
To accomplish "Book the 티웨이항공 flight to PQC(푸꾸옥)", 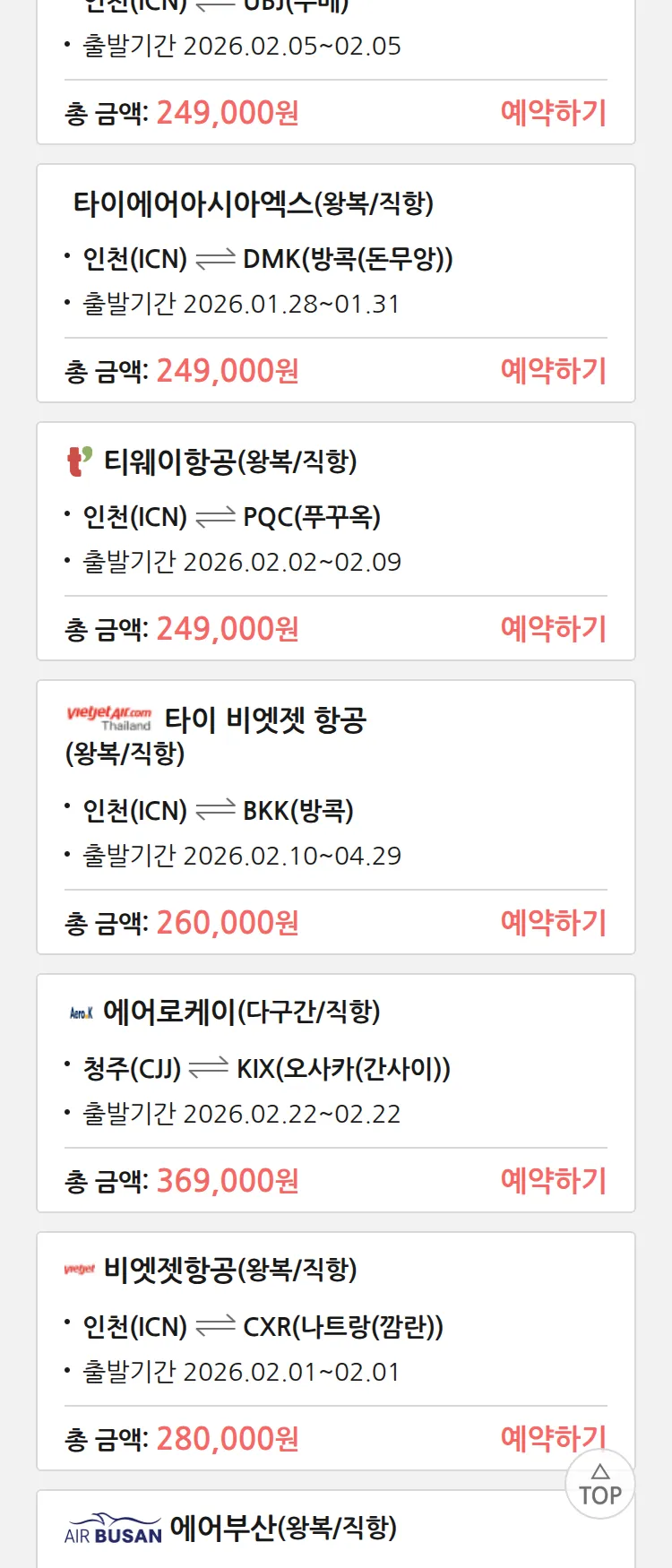I will pos(553,629).
